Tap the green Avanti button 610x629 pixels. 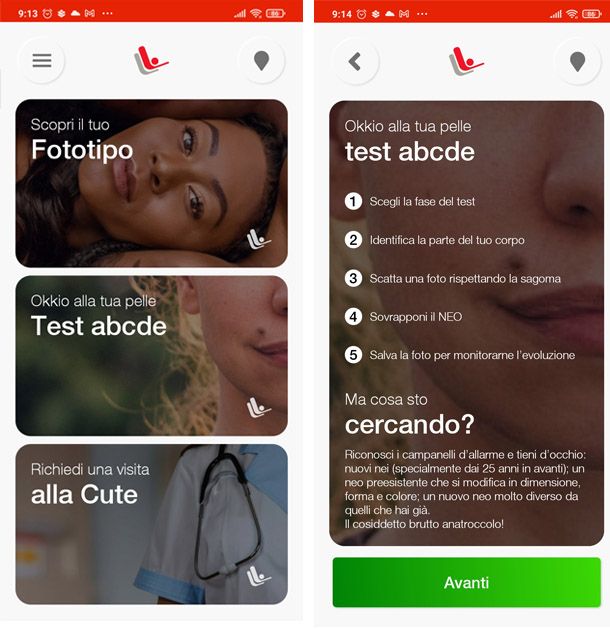(466, 583)
